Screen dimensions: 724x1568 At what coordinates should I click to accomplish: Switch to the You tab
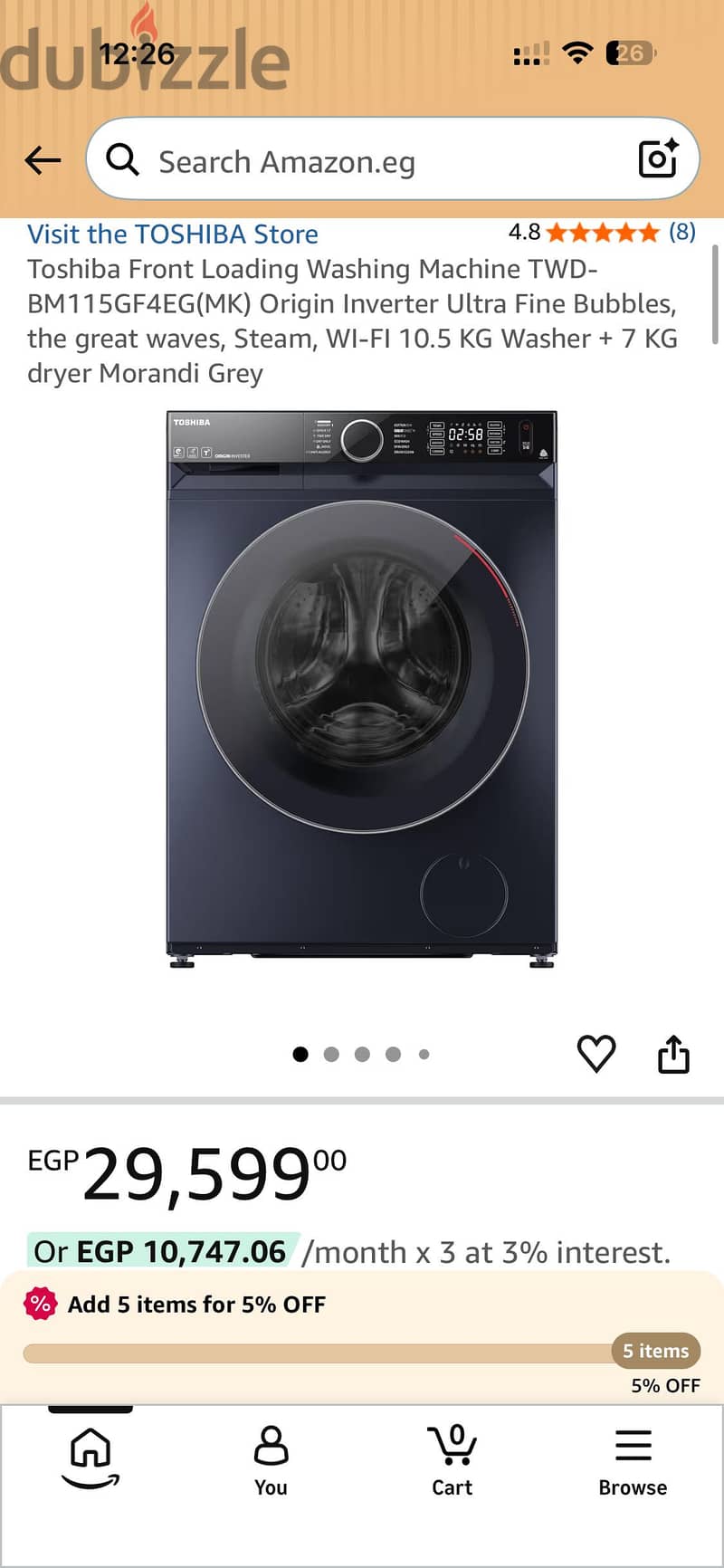(271, 1461)
